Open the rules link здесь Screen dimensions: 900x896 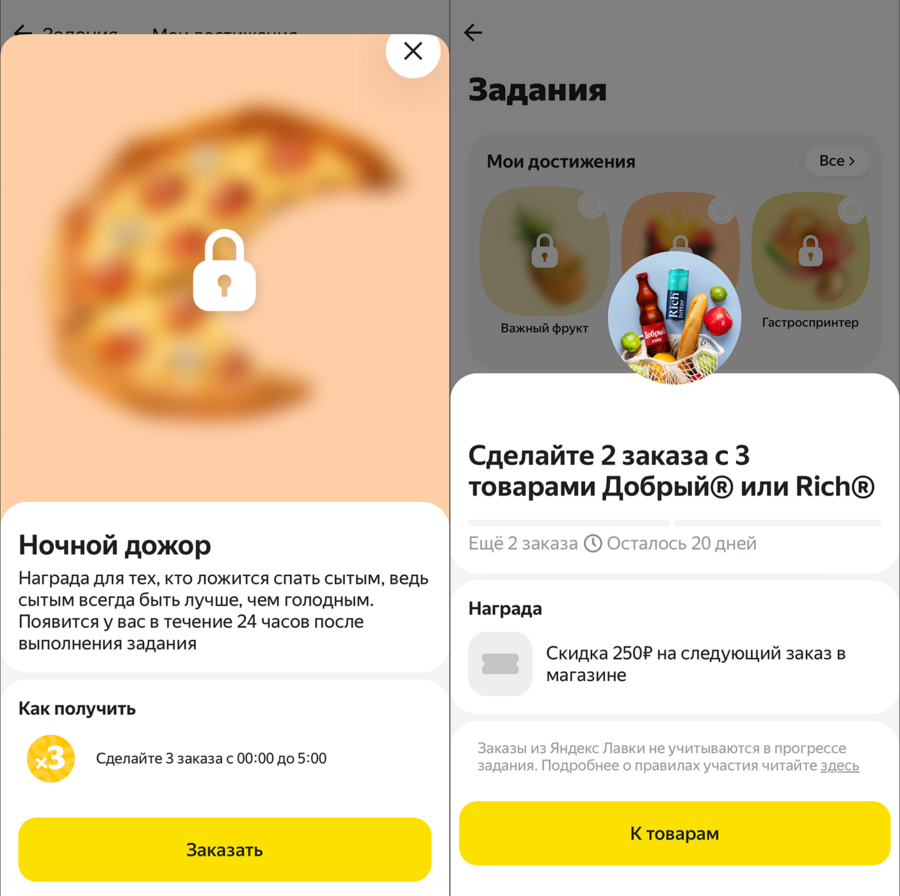pos(839,766)
